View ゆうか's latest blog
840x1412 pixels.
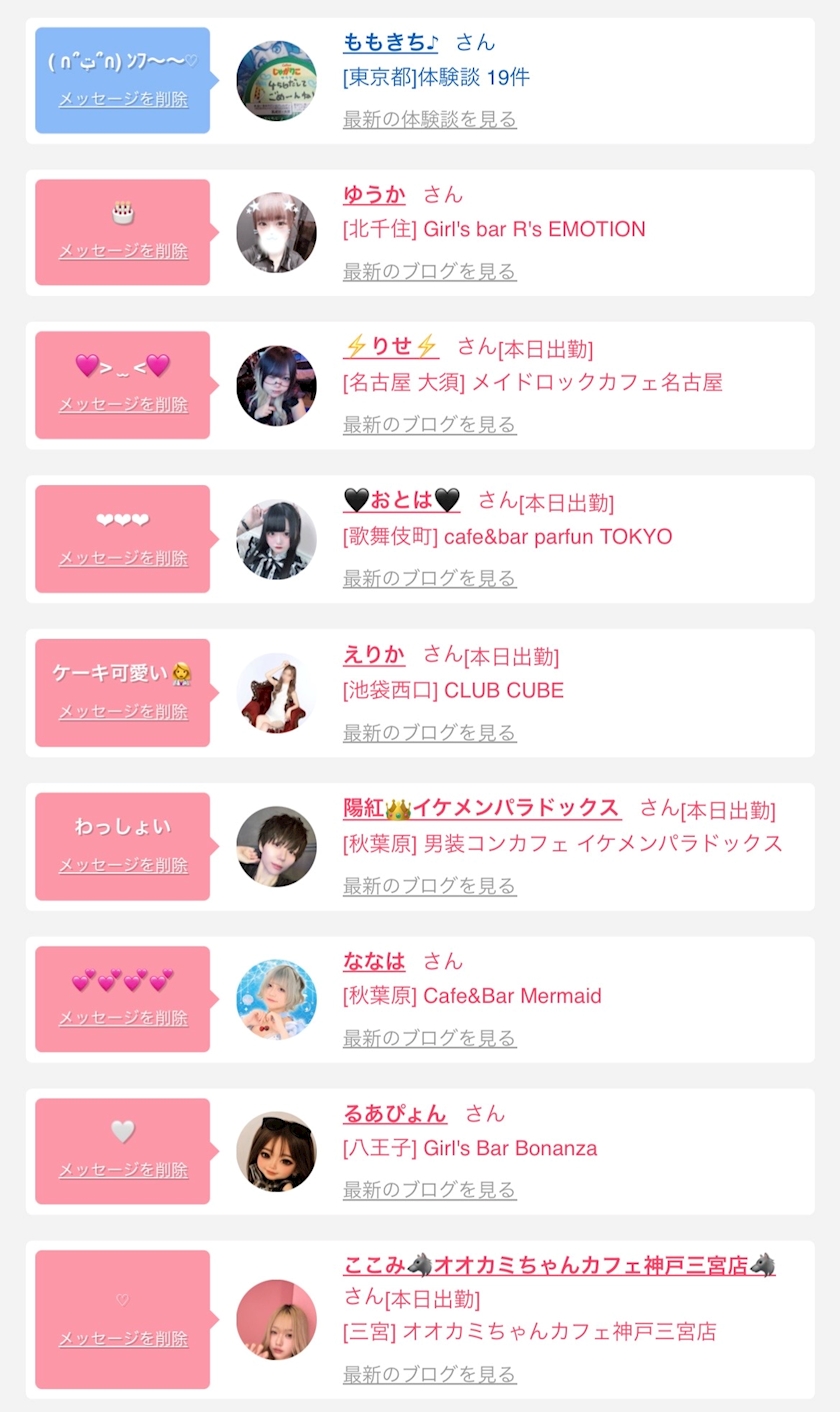point(430,271)
